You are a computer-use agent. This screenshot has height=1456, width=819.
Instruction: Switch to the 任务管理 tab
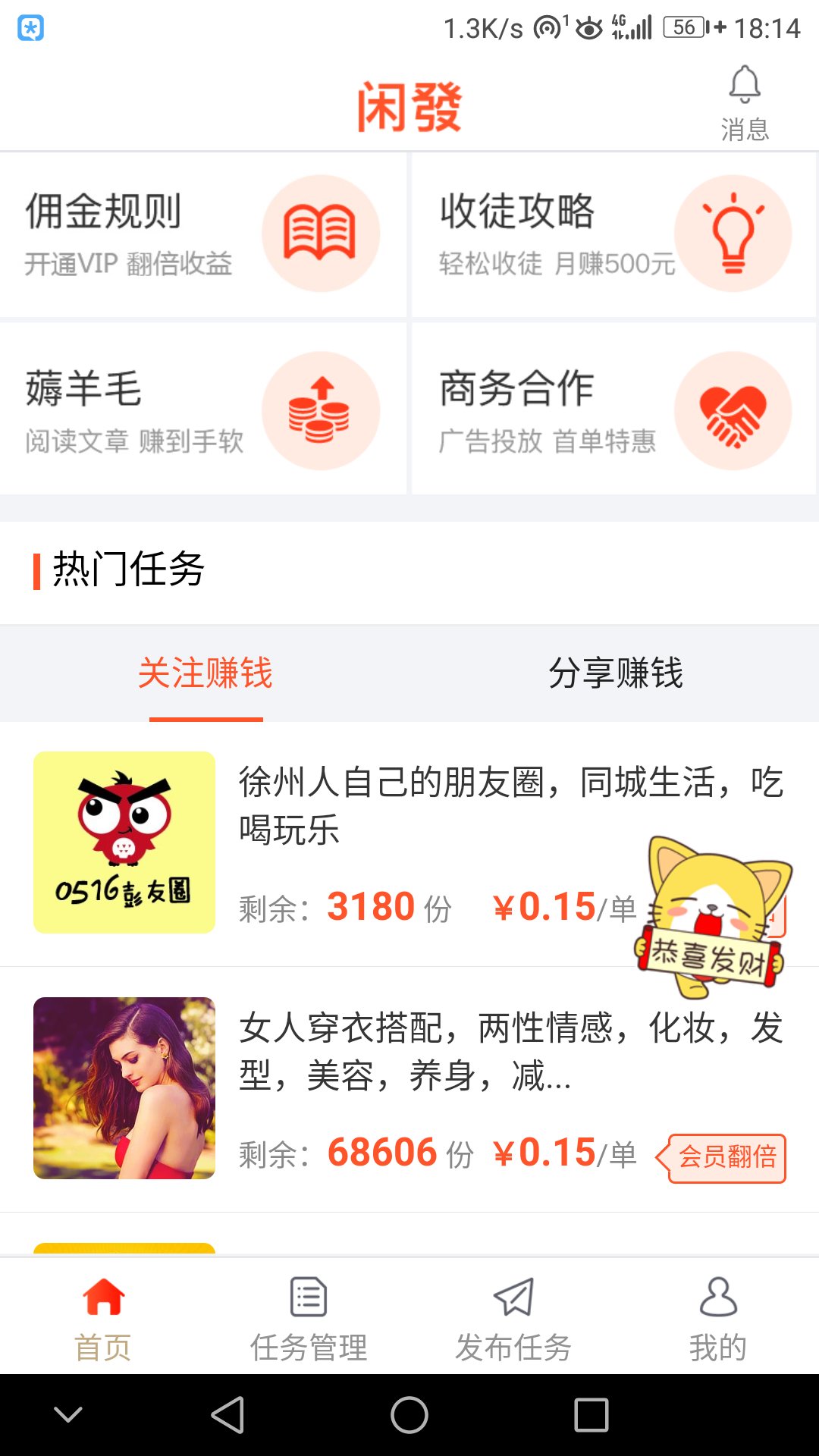[309, 1316]
